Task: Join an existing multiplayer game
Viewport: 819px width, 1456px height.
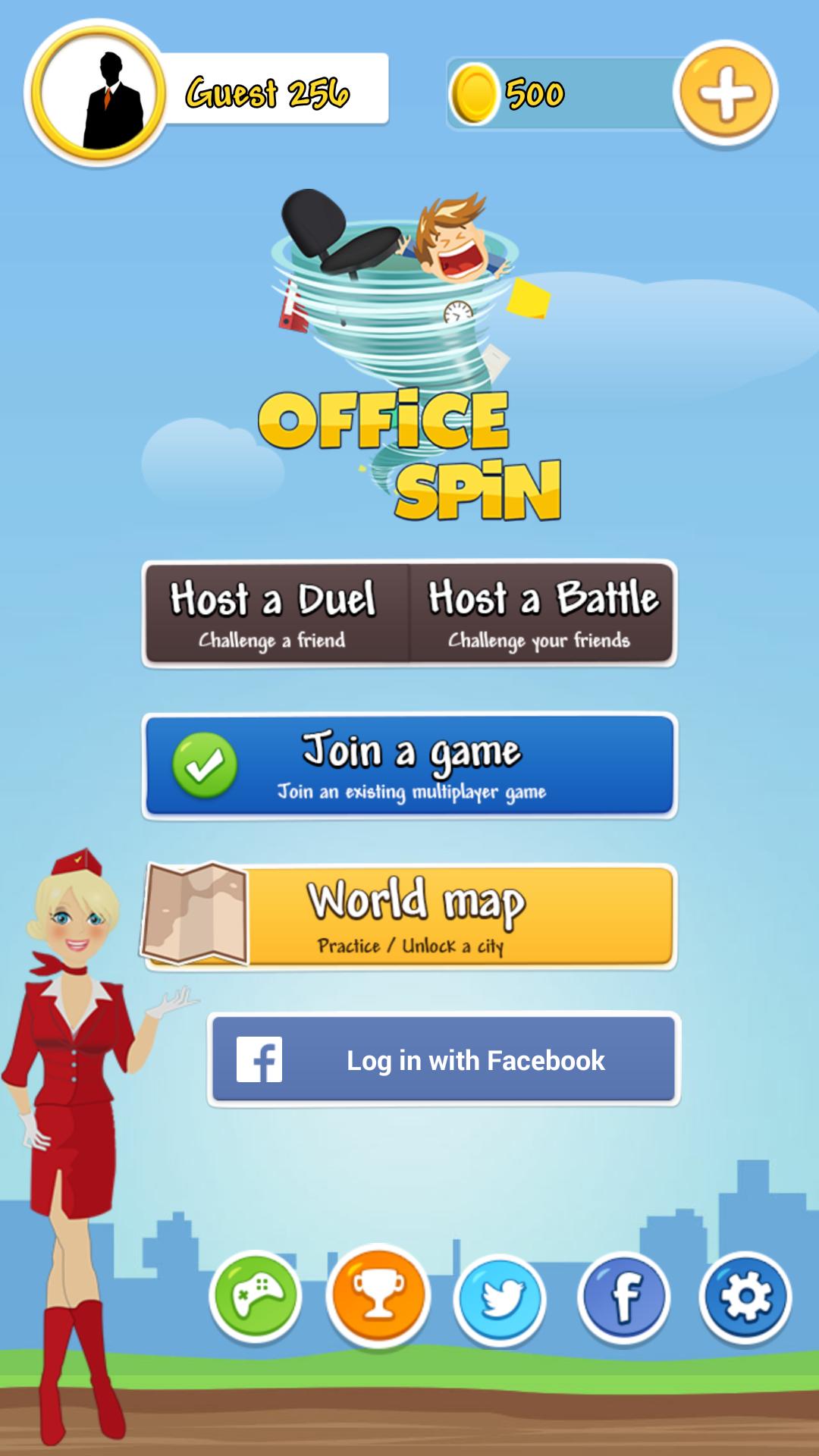Action: coord(409,766)
